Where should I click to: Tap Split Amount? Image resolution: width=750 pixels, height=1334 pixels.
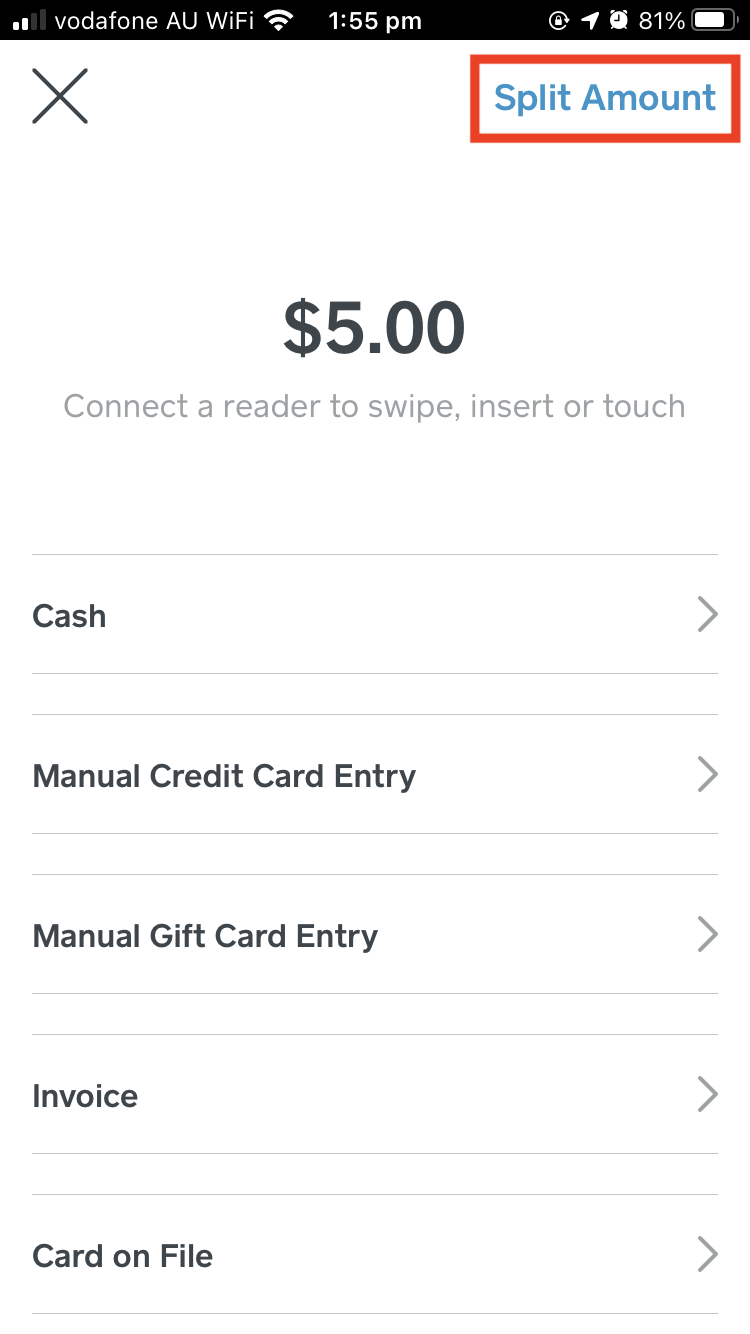coord(605,98)
